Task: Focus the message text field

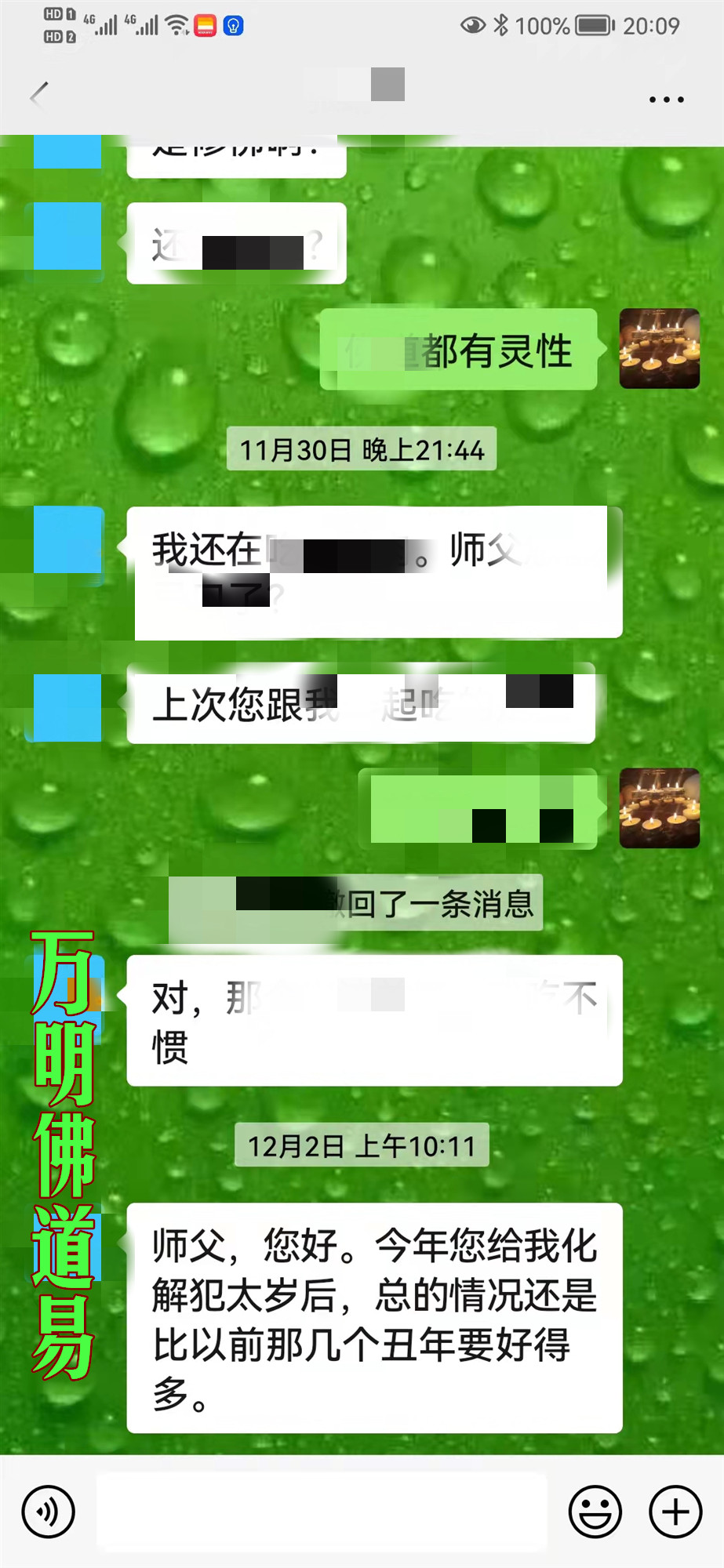Action: point(322,1511)
